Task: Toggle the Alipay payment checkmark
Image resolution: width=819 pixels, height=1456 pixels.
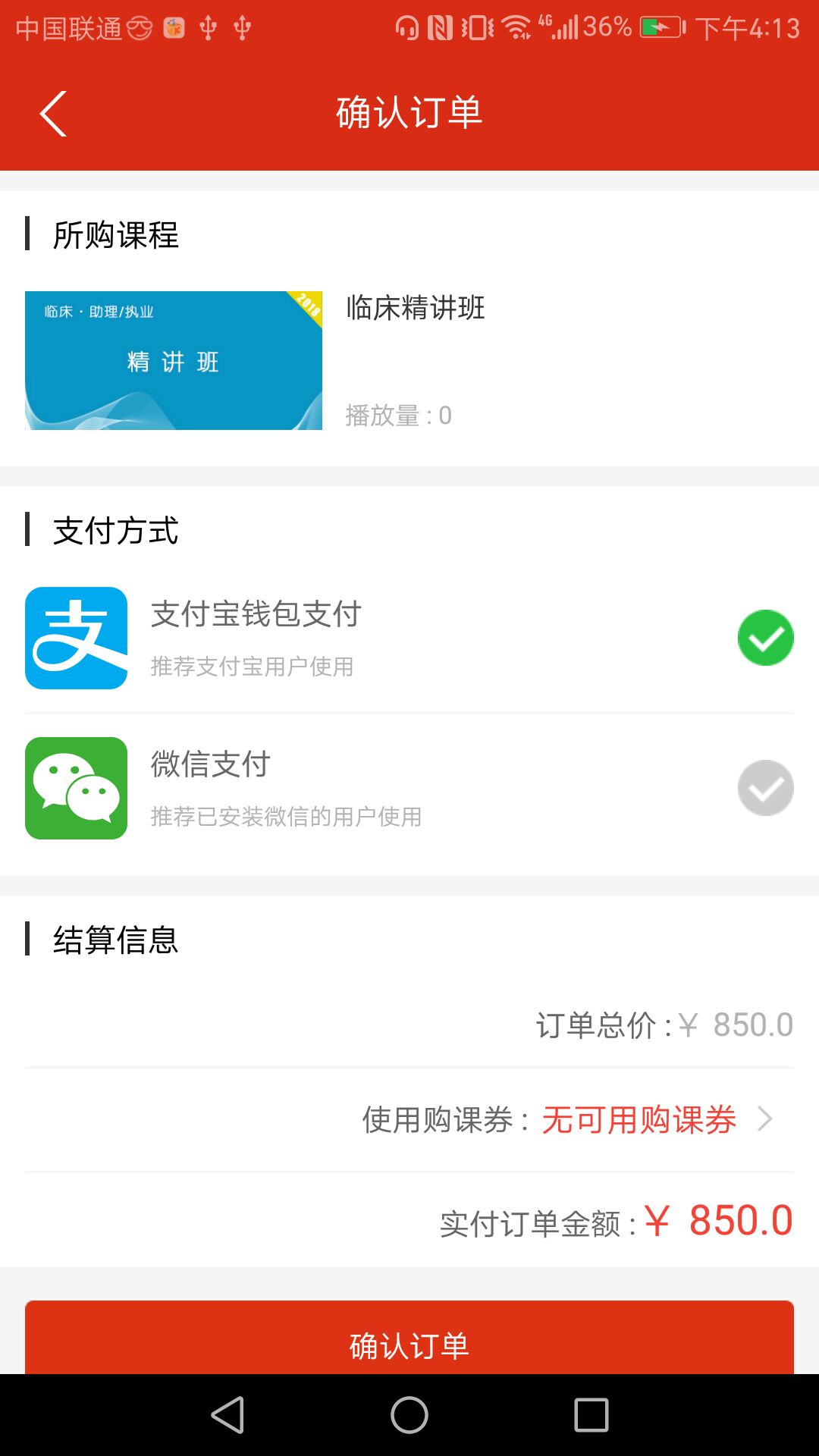Action: [x=765, y=637]
